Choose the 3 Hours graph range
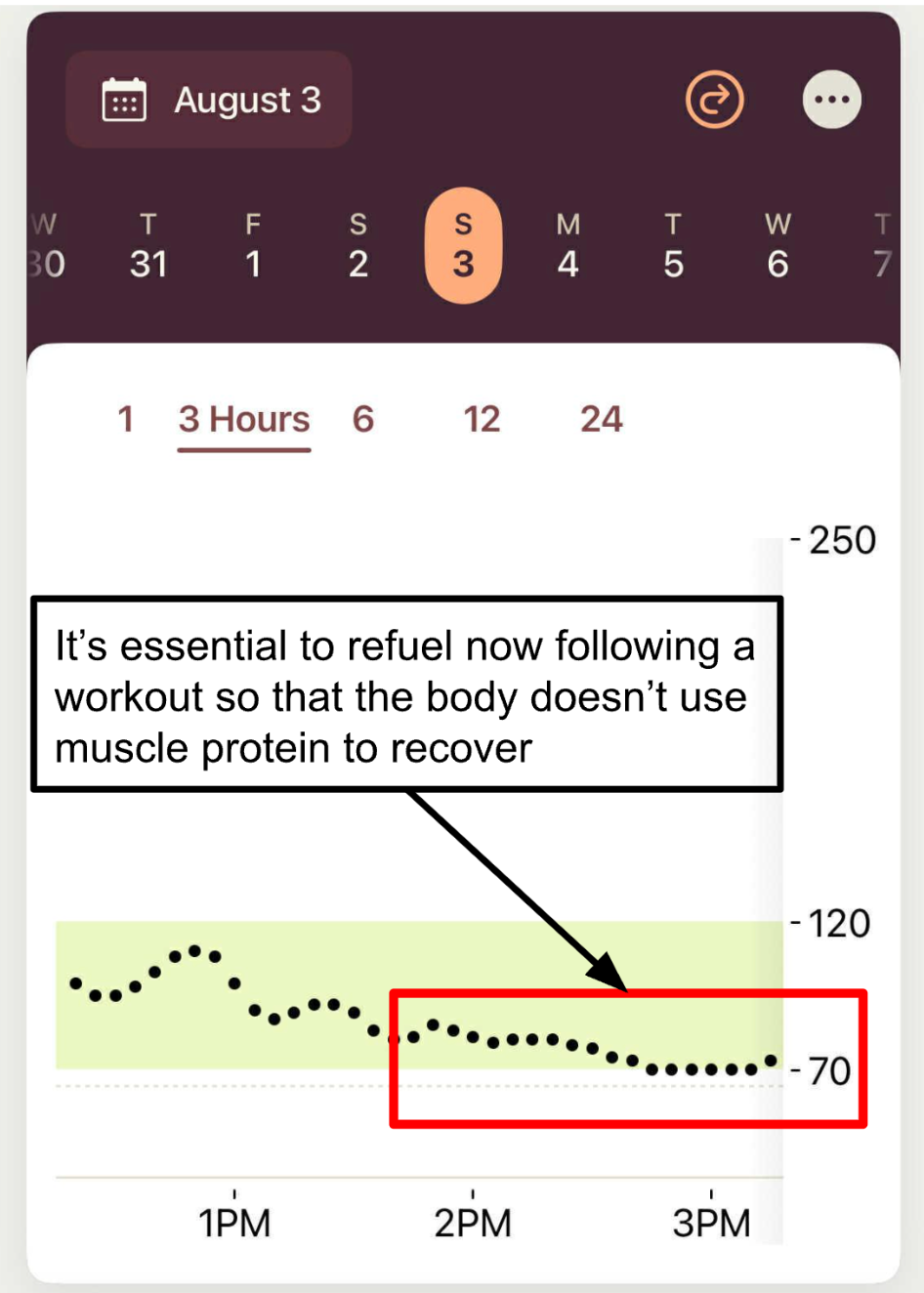This screenshot has width=924, height=1293. tap(244, 420)
